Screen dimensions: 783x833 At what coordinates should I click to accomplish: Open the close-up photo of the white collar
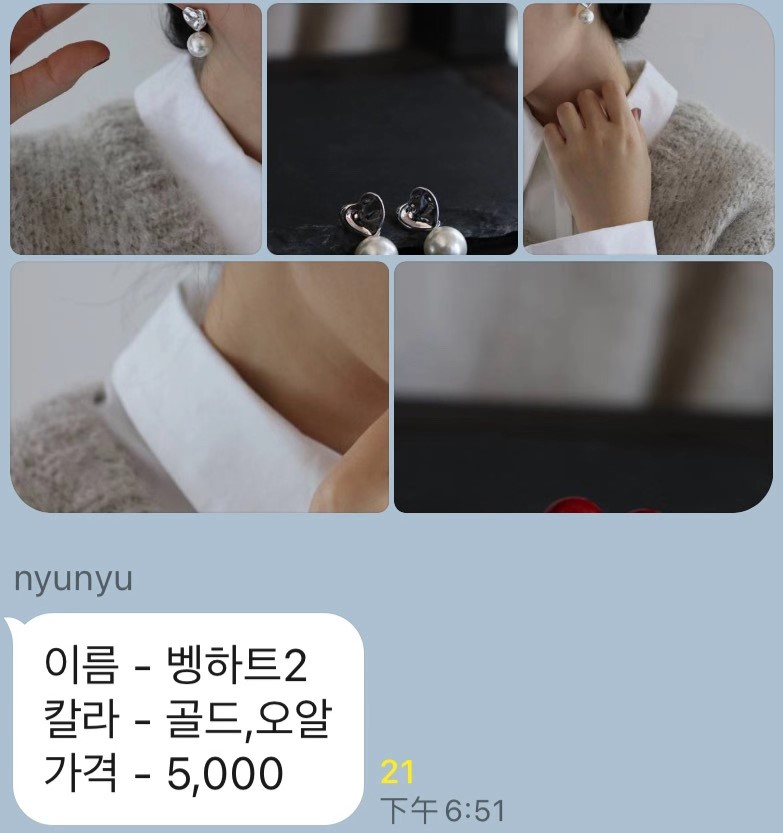[x=199, y=387]
